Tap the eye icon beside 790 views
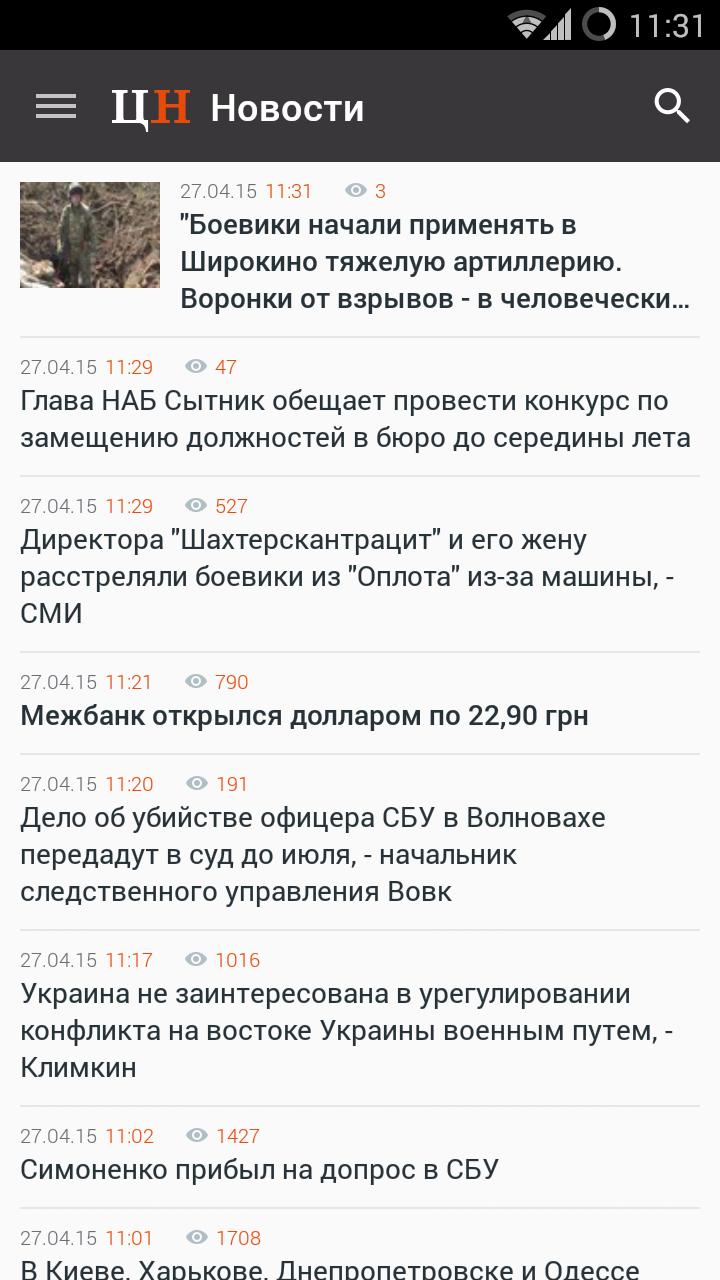The height and width of the screenshot is (1280, 720). coord(194,682)
